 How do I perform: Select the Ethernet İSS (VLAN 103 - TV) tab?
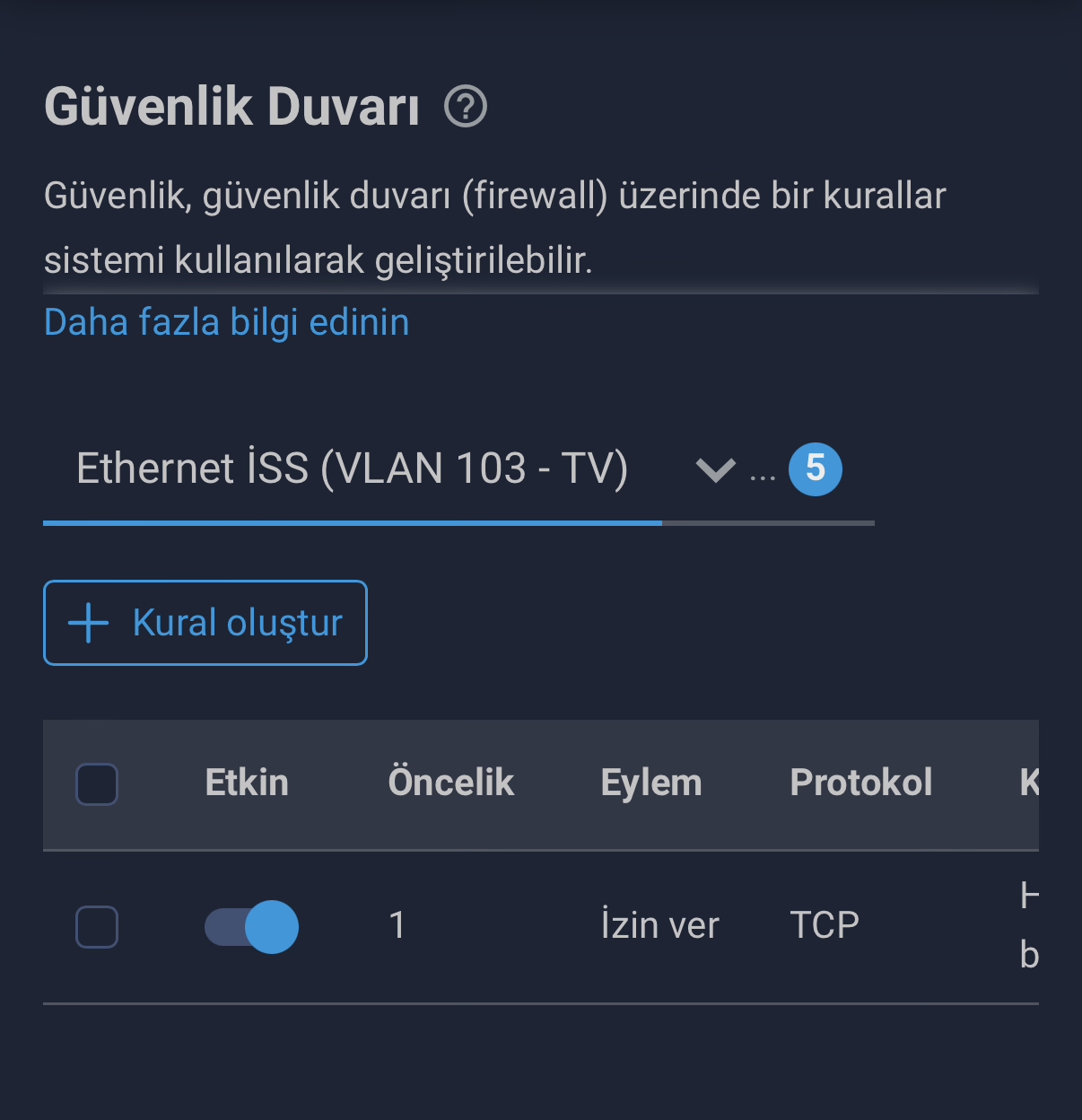[x=352, y=468]
